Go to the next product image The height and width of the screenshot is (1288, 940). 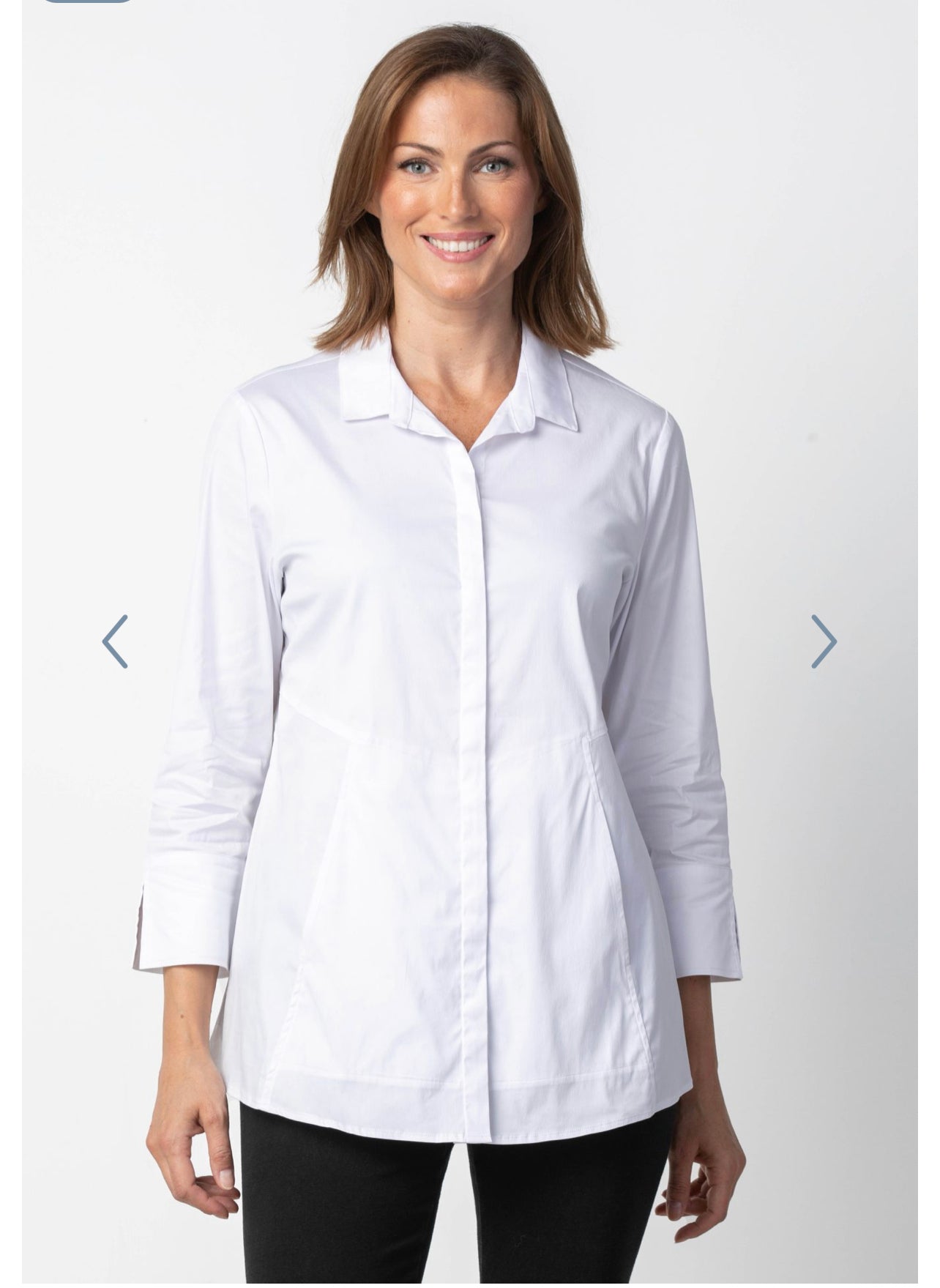coord(824,641)
